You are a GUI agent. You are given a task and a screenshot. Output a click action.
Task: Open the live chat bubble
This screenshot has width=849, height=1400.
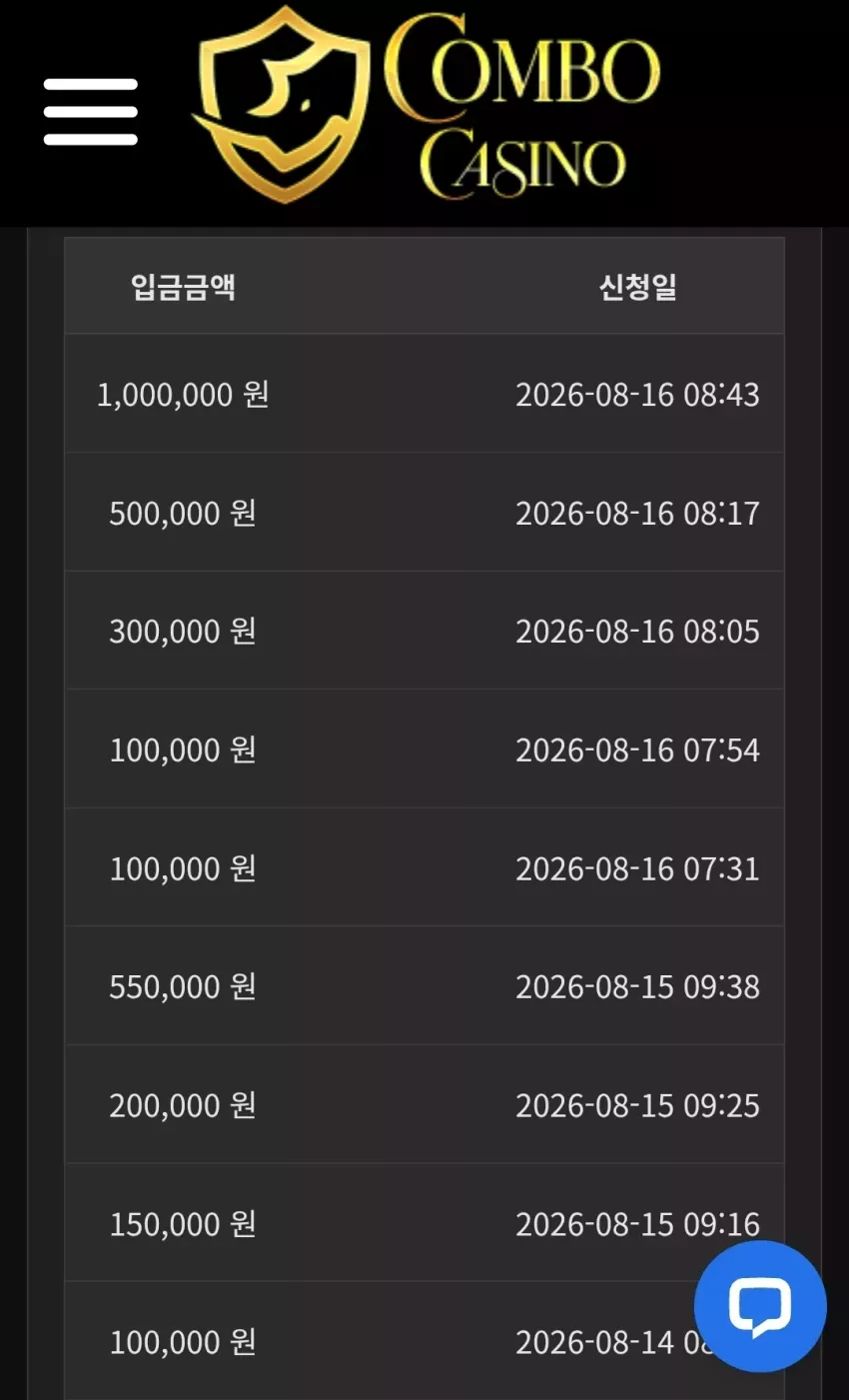pyautogui.click(x=760, y=1306)
